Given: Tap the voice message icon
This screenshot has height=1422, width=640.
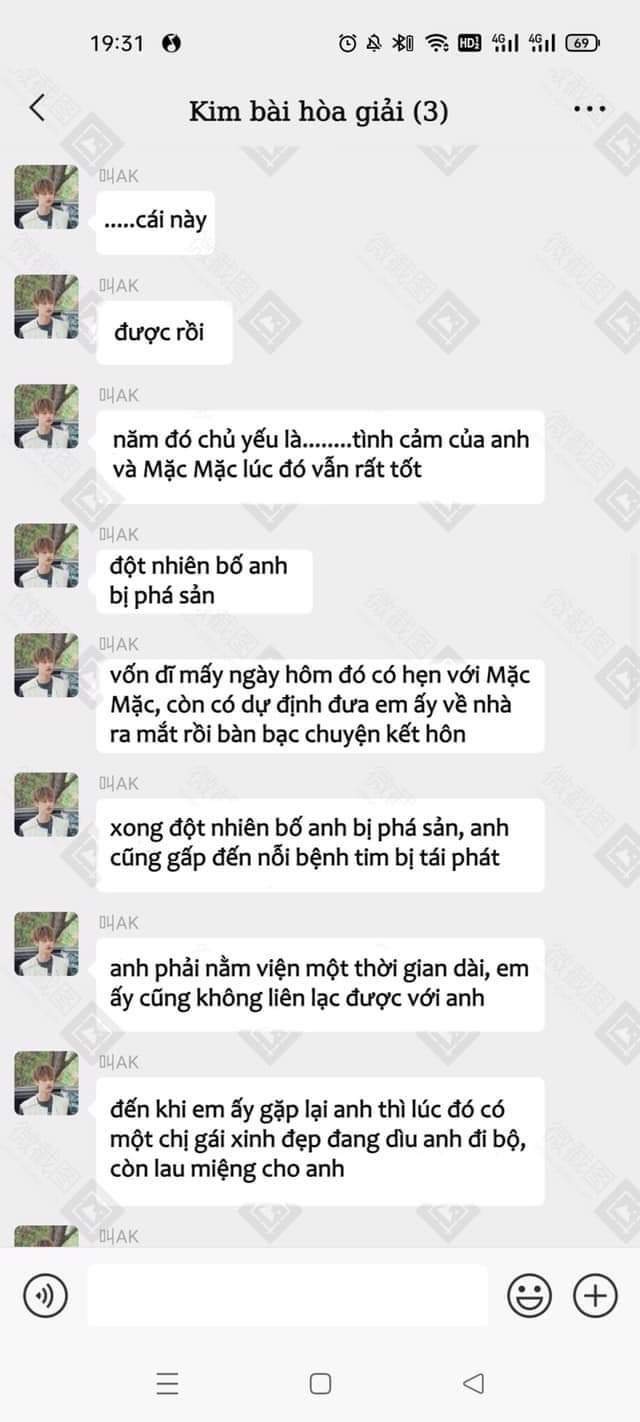Looking at the screenshot, I should (x=45, y=1297).
